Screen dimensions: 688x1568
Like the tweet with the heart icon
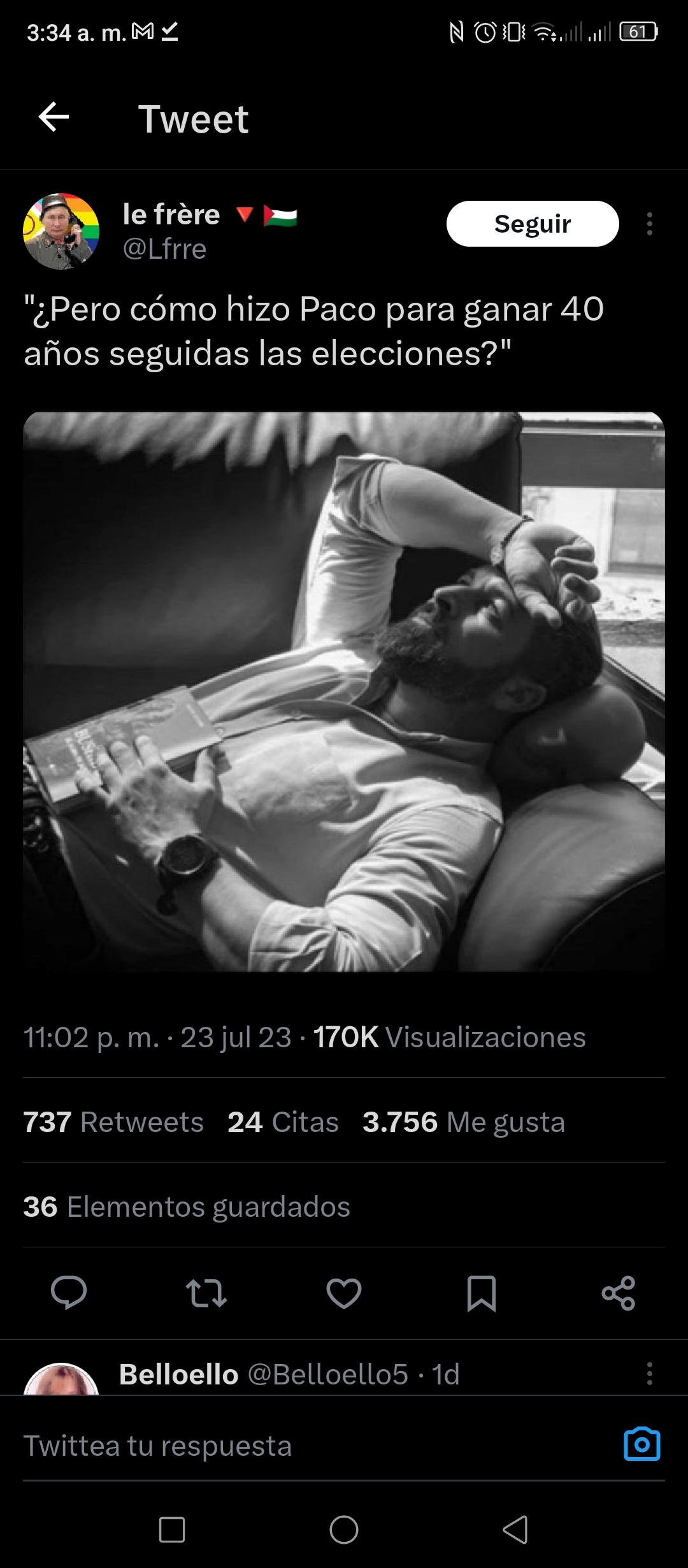click(x=344, y=1293)
